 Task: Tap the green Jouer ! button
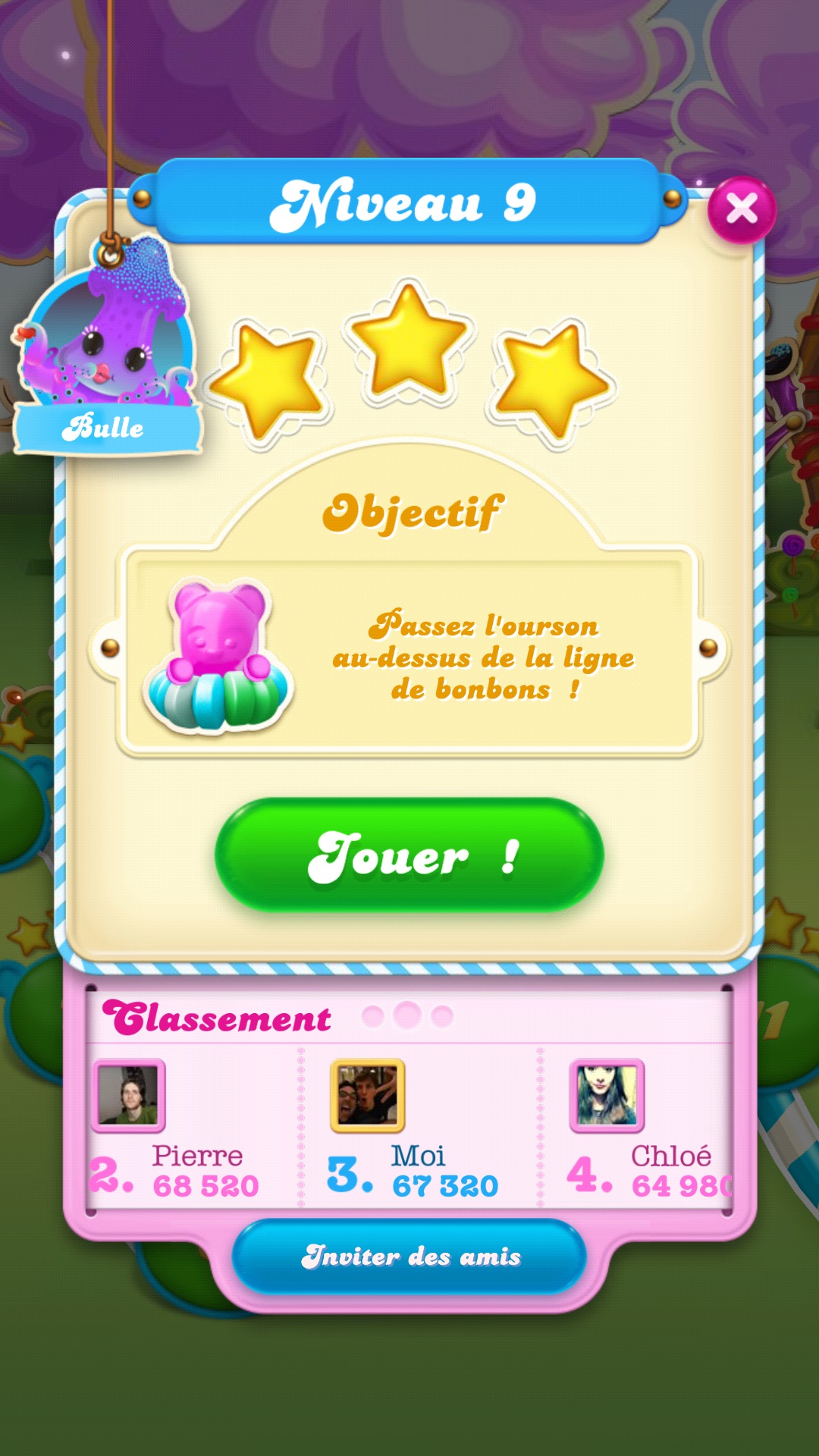click(x=409, y=855)
